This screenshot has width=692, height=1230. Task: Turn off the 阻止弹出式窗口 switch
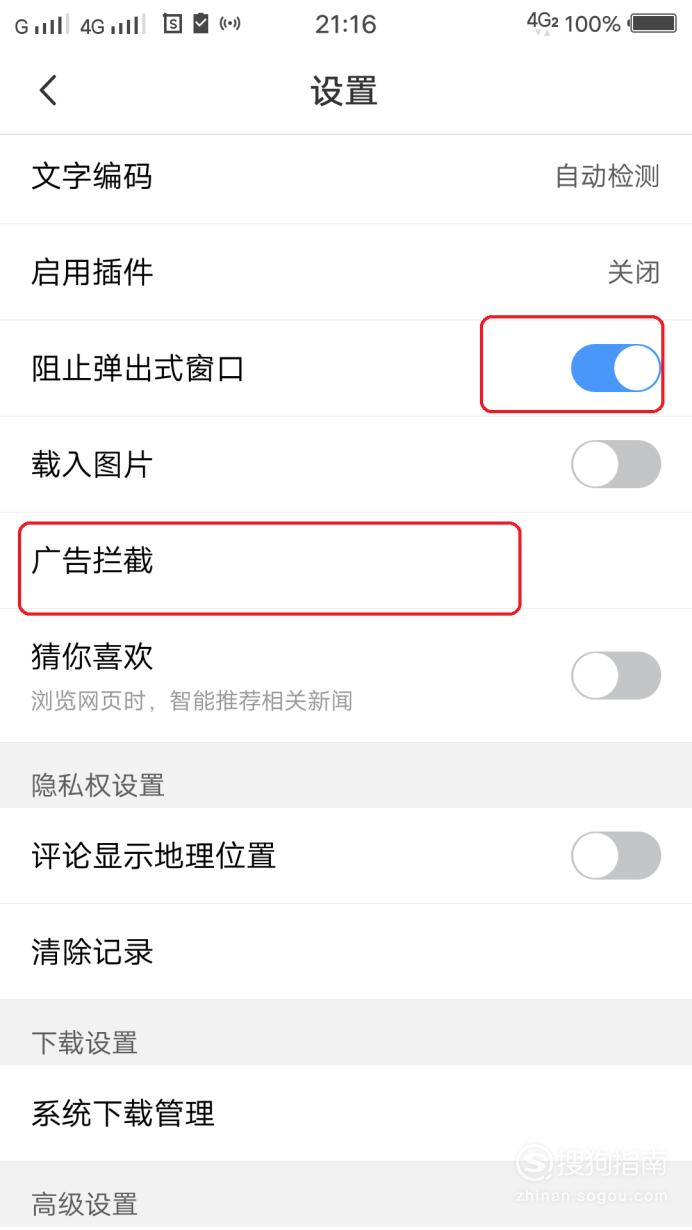click(616, 368)
